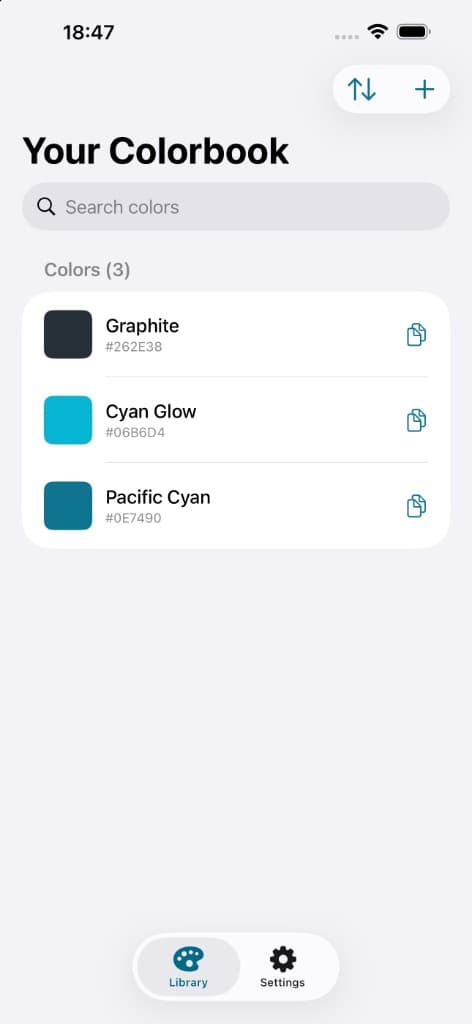
Task: Open the Cyan Glow color row
Action: click(236, 420)
